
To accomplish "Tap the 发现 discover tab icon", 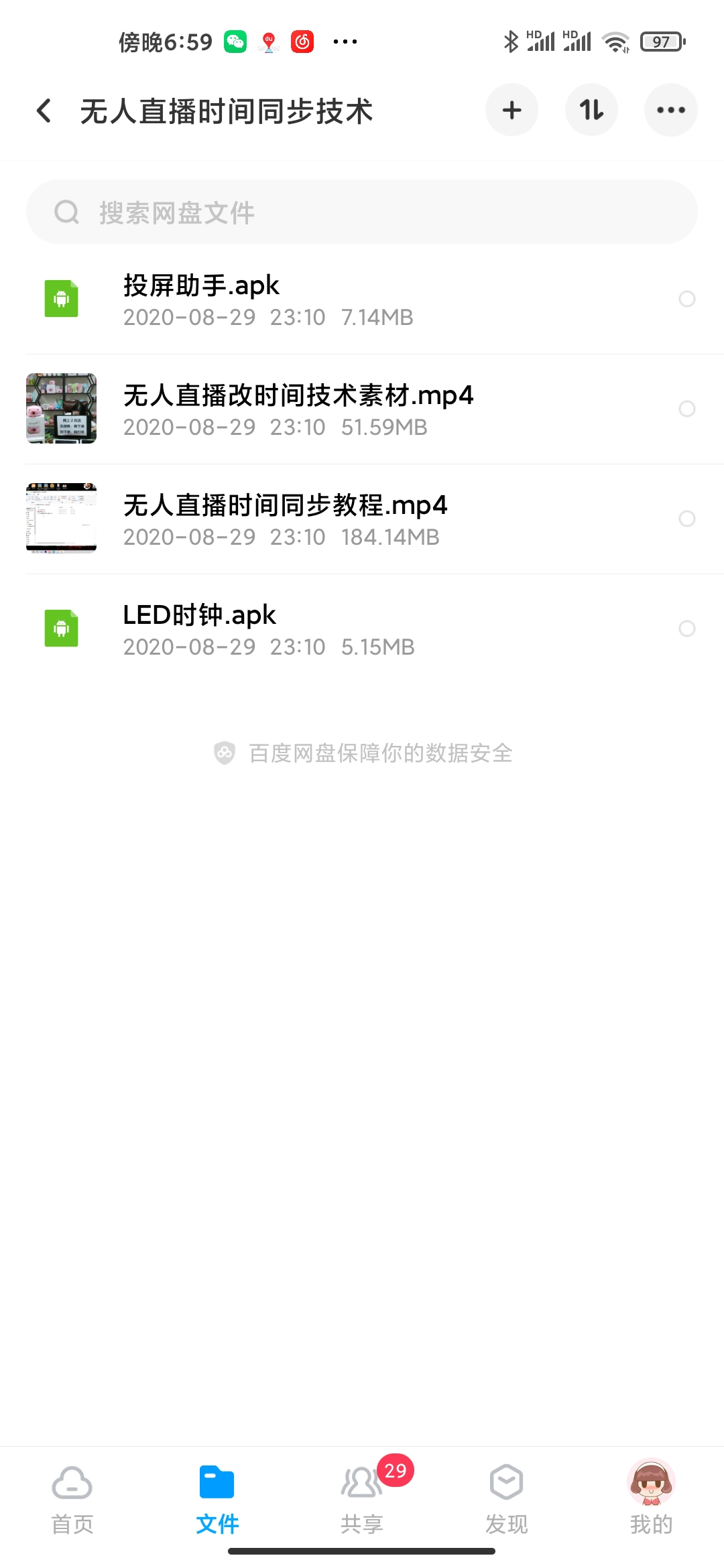I will 507,1482.
